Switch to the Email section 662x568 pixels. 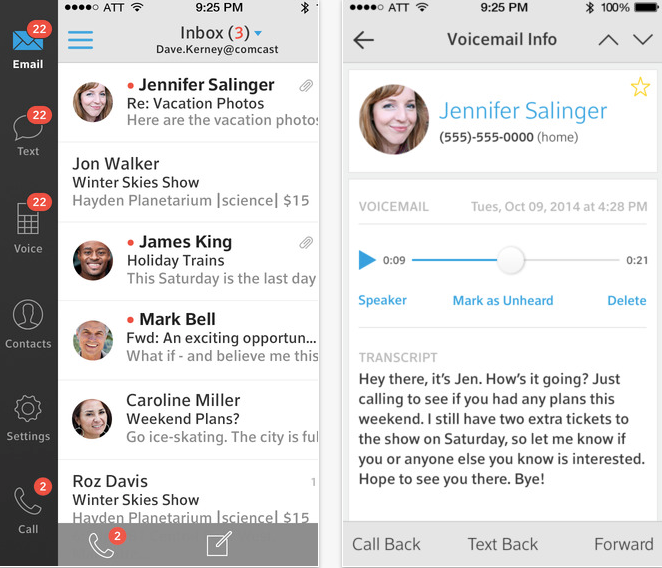tap(28, 48)
